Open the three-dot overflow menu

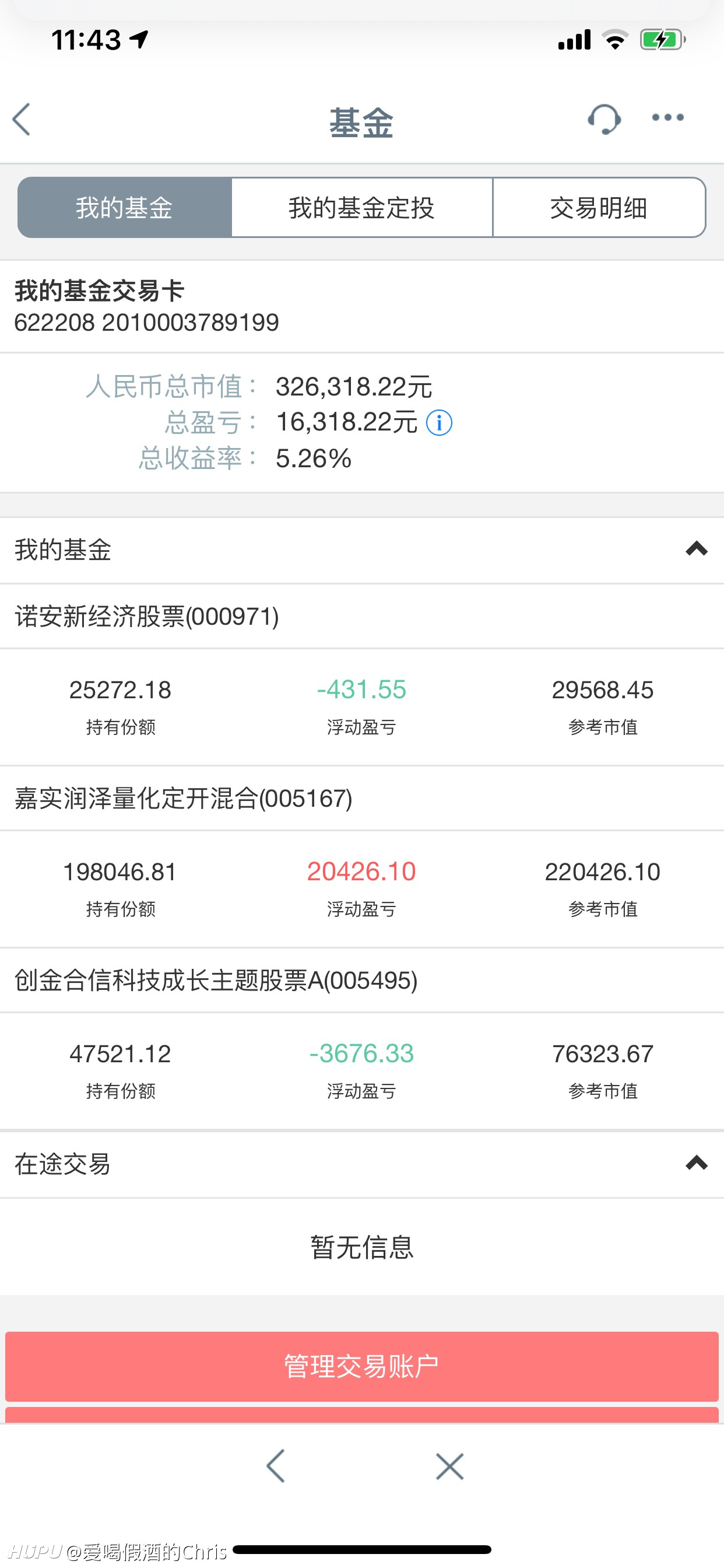pos(667,117)
